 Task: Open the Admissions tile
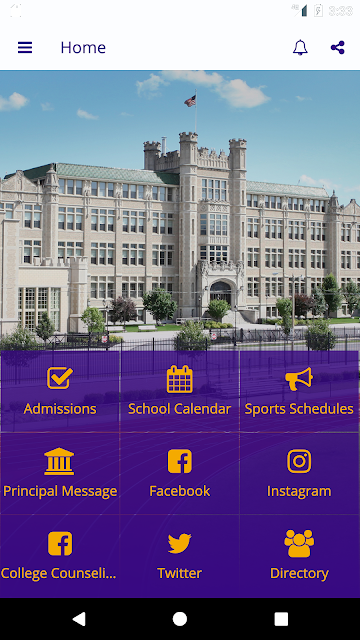click(x=60, y=391)
